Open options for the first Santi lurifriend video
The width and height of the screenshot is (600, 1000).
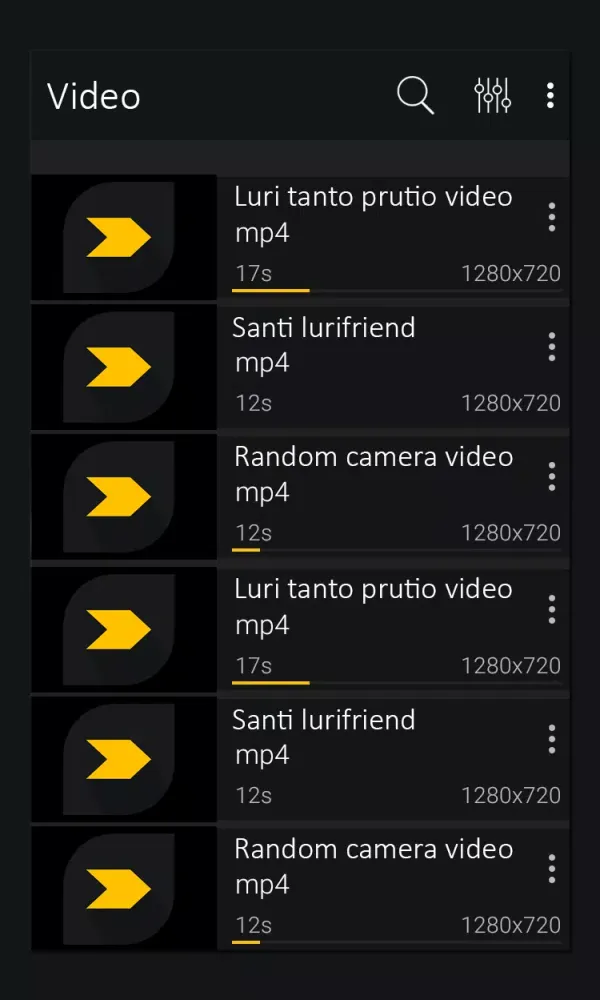pos(551,347)
